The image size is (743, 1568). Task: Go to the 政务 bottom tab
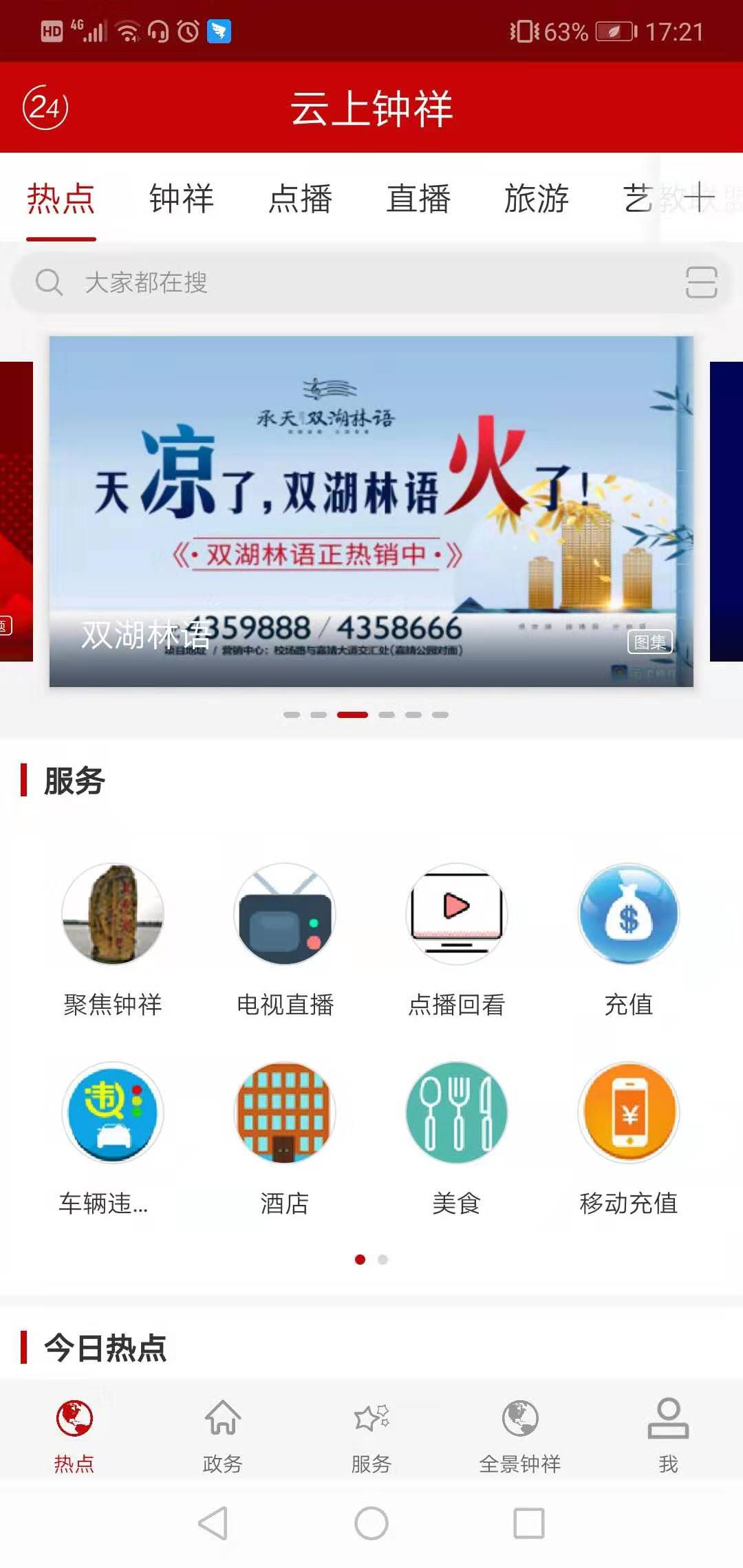[x=223, y=1435]
